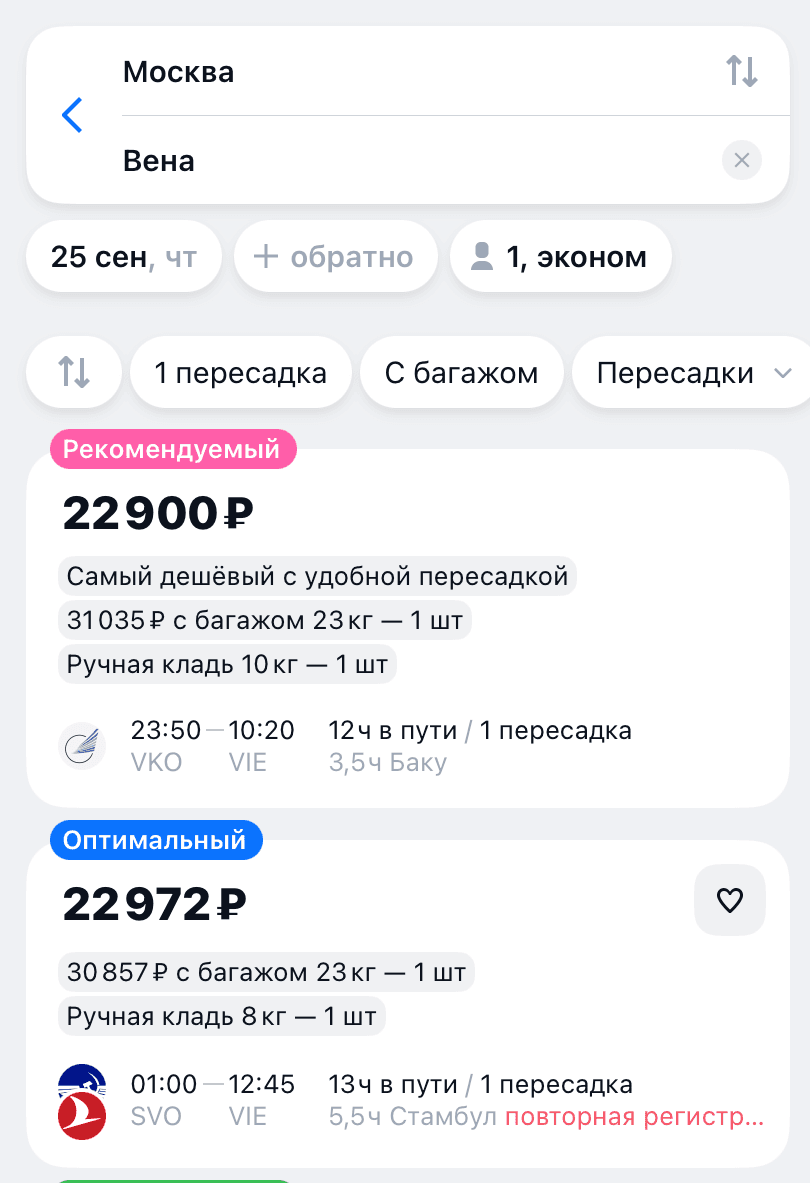Tap the Azerbaijan Airlines logo

tap(81, 746)
